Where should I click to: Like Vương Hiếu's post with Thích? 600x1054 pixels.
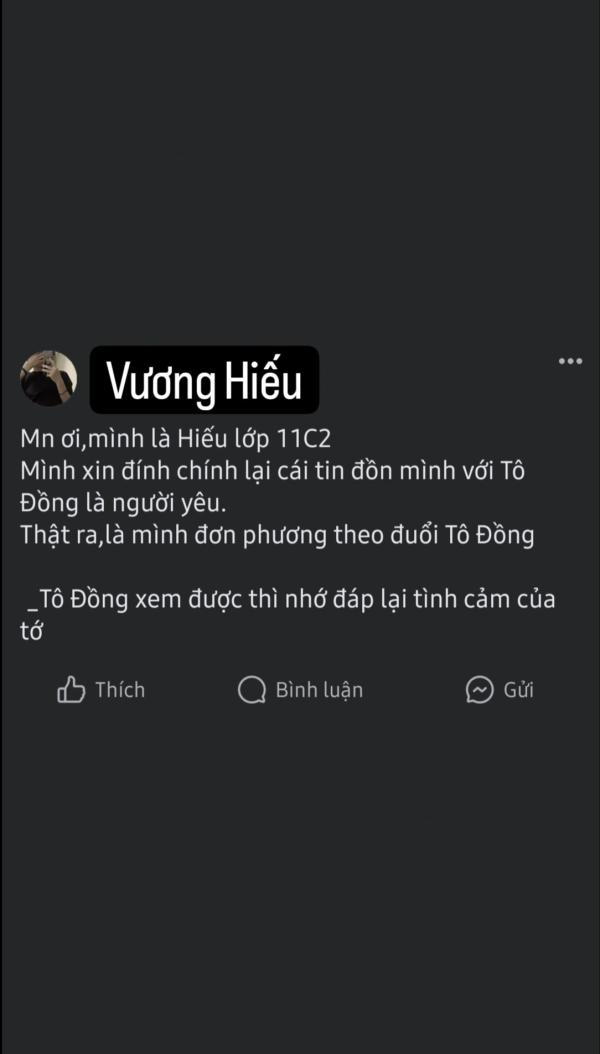click(101, 690)
